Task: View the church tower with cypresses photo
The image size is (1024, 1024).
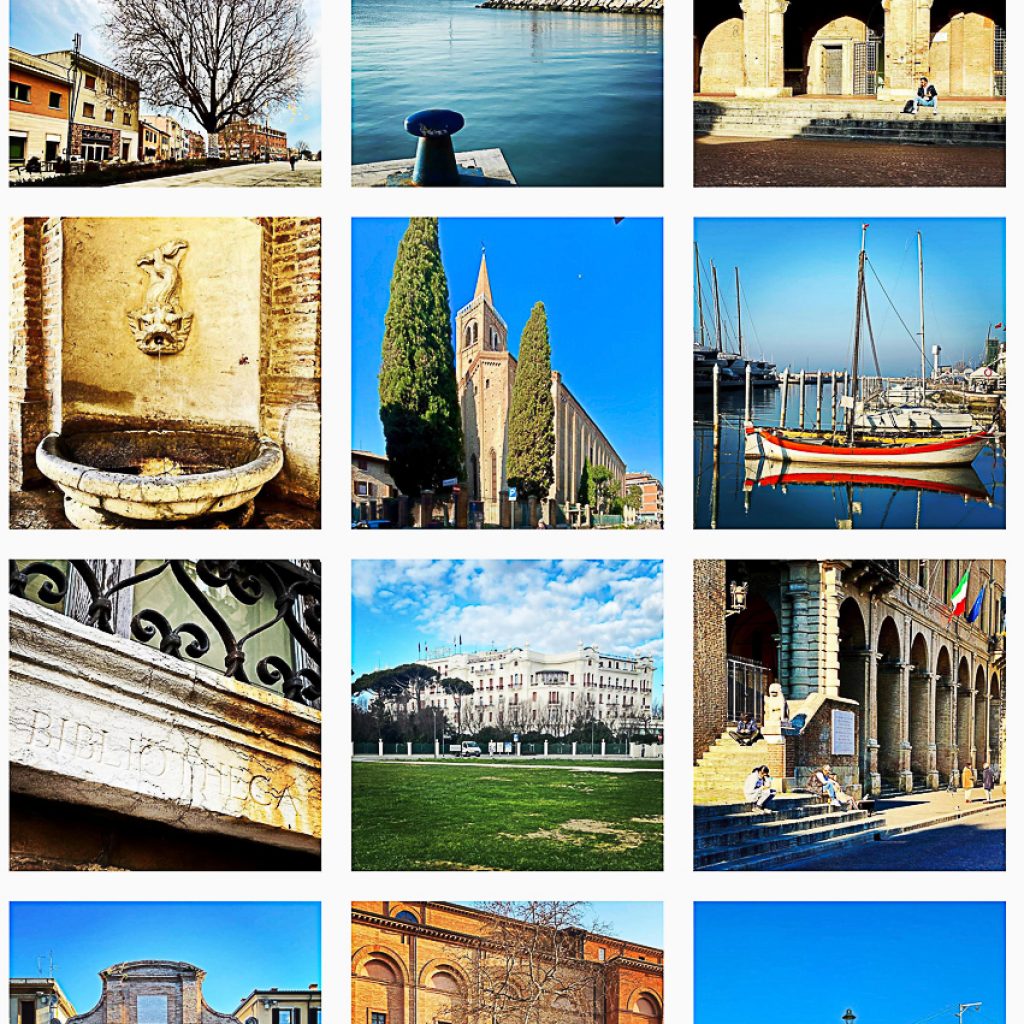Action: pyautogui.click(x=507, y=372)
